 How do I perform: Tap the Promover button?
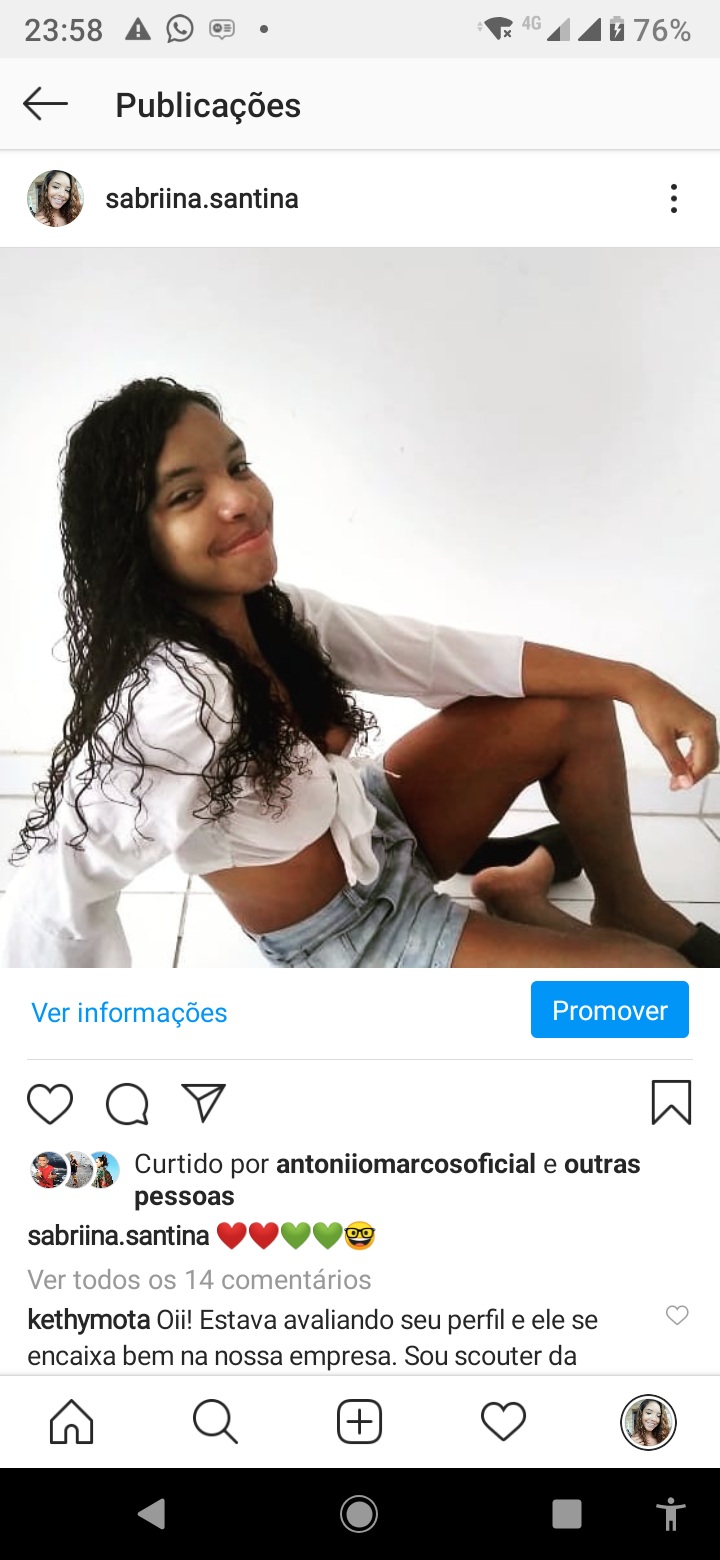pos(609,1010)
